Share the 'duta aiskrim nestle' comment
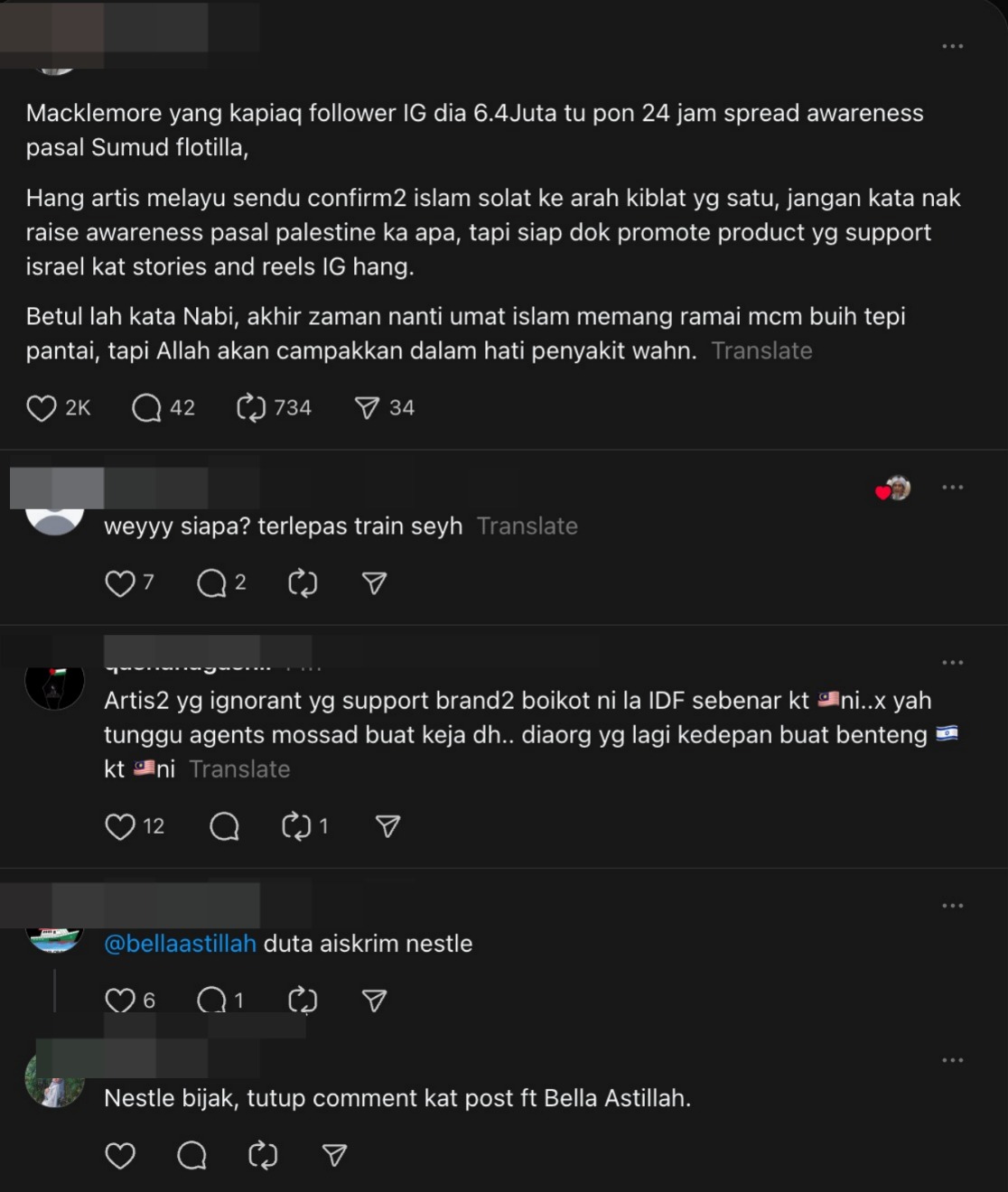 (374, 1001)
